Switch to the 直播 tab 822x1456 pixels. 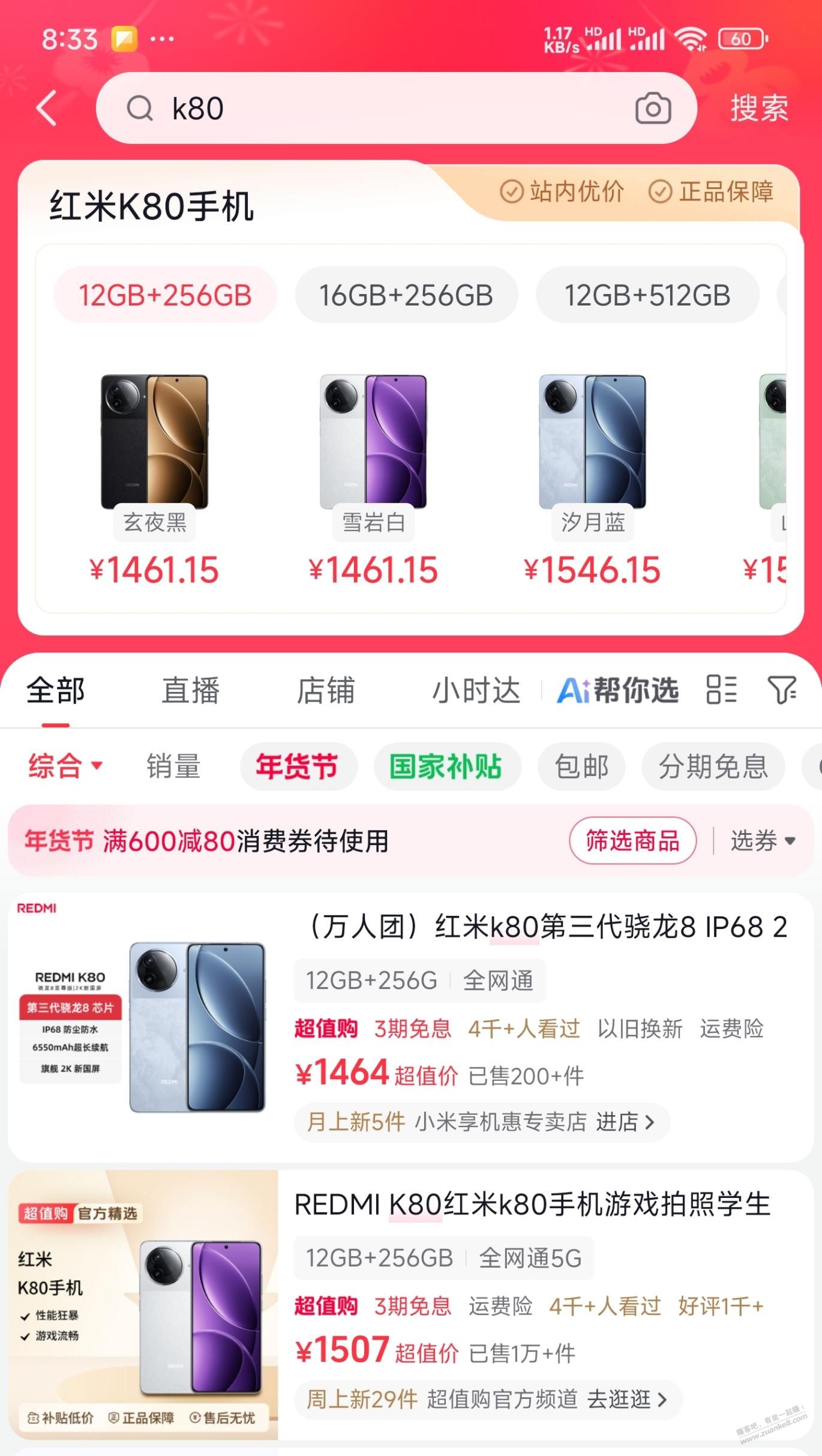click(x=191, y=690)
